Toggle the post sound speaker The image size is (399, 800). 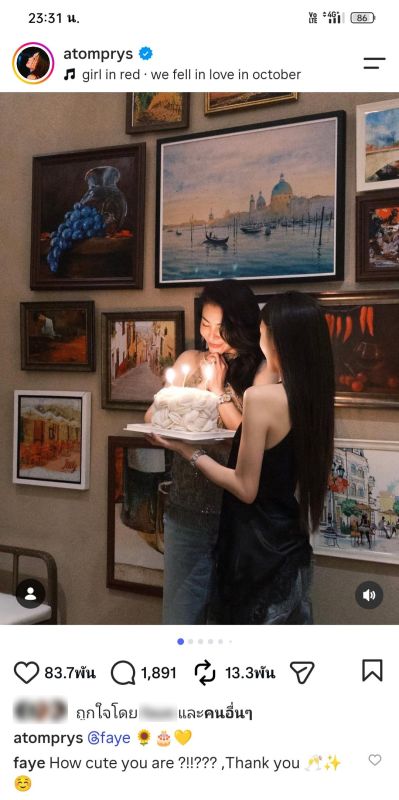(x=369, y=595)
